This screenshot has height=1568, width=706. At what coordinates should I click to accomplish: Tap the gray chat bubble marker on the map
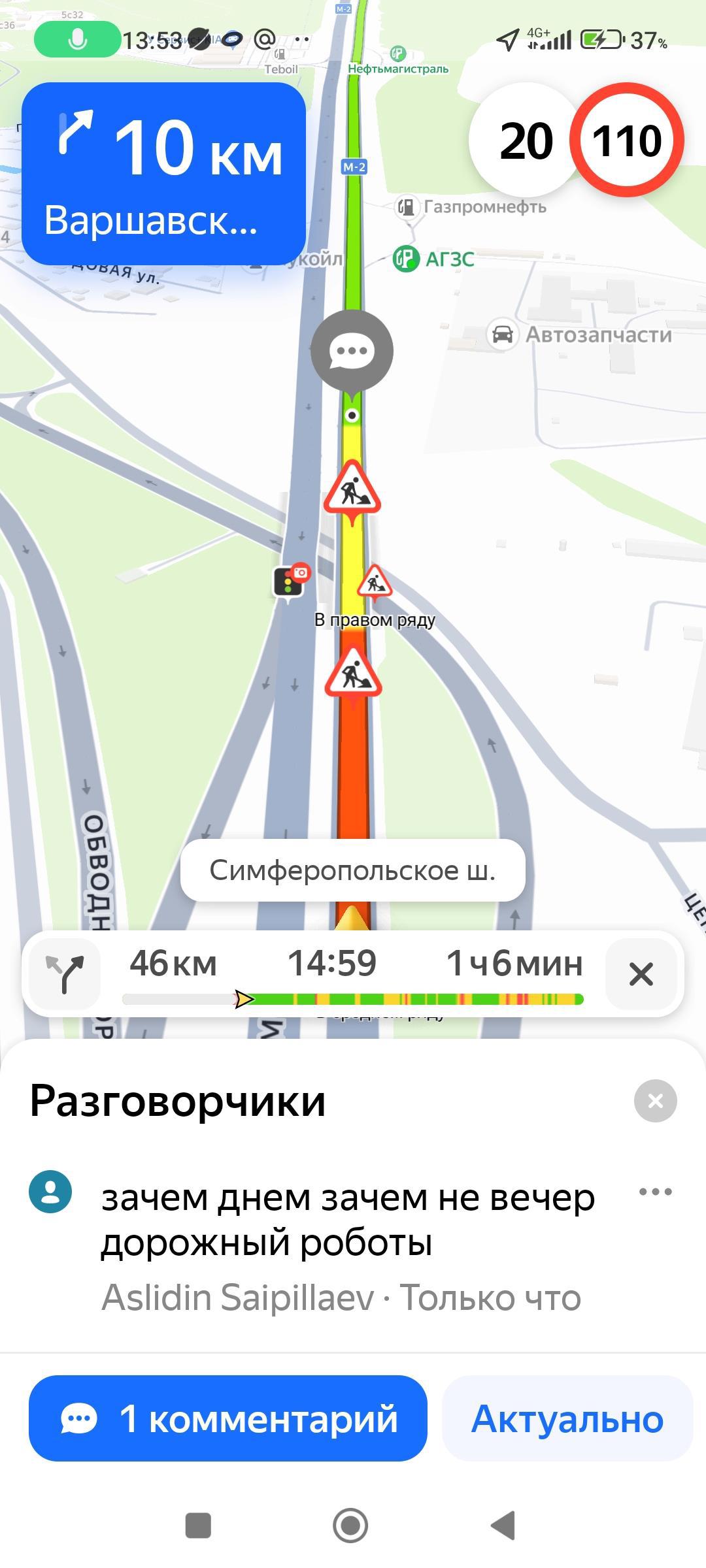click(352, 351)
